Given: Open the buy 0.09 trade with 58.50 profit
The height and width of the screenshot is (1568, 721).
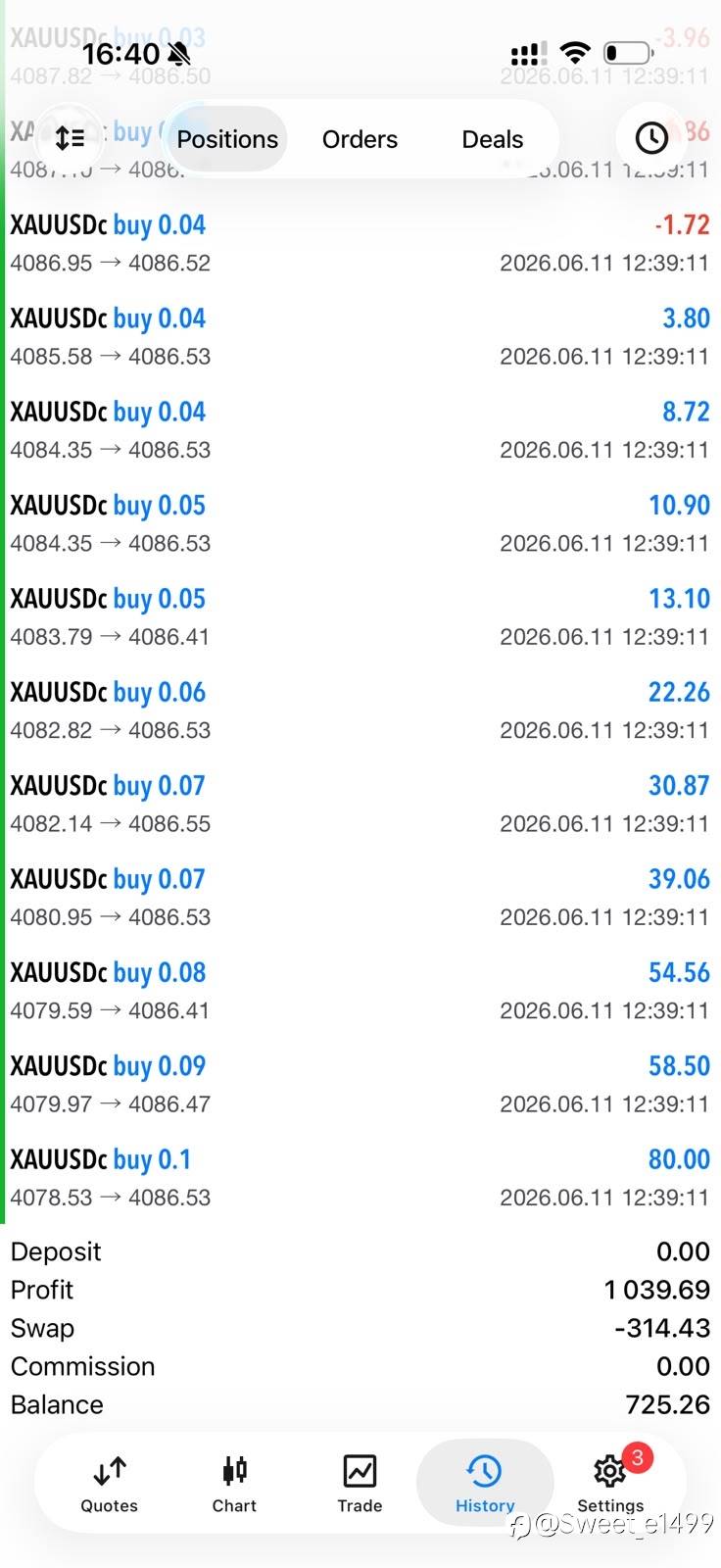Looking at the screenshot, I should pyautogui.click(x=360, y=1083).
